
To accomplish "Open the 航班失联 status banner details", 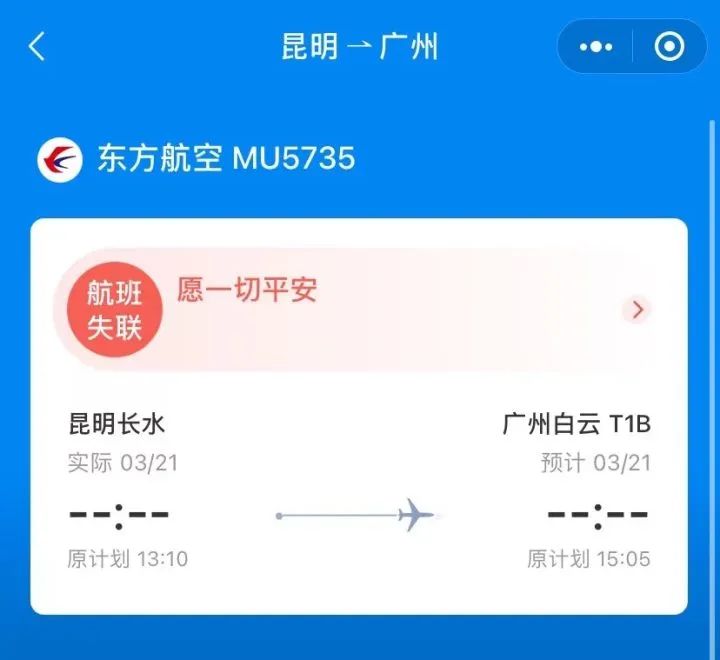I will coord(636,310).
